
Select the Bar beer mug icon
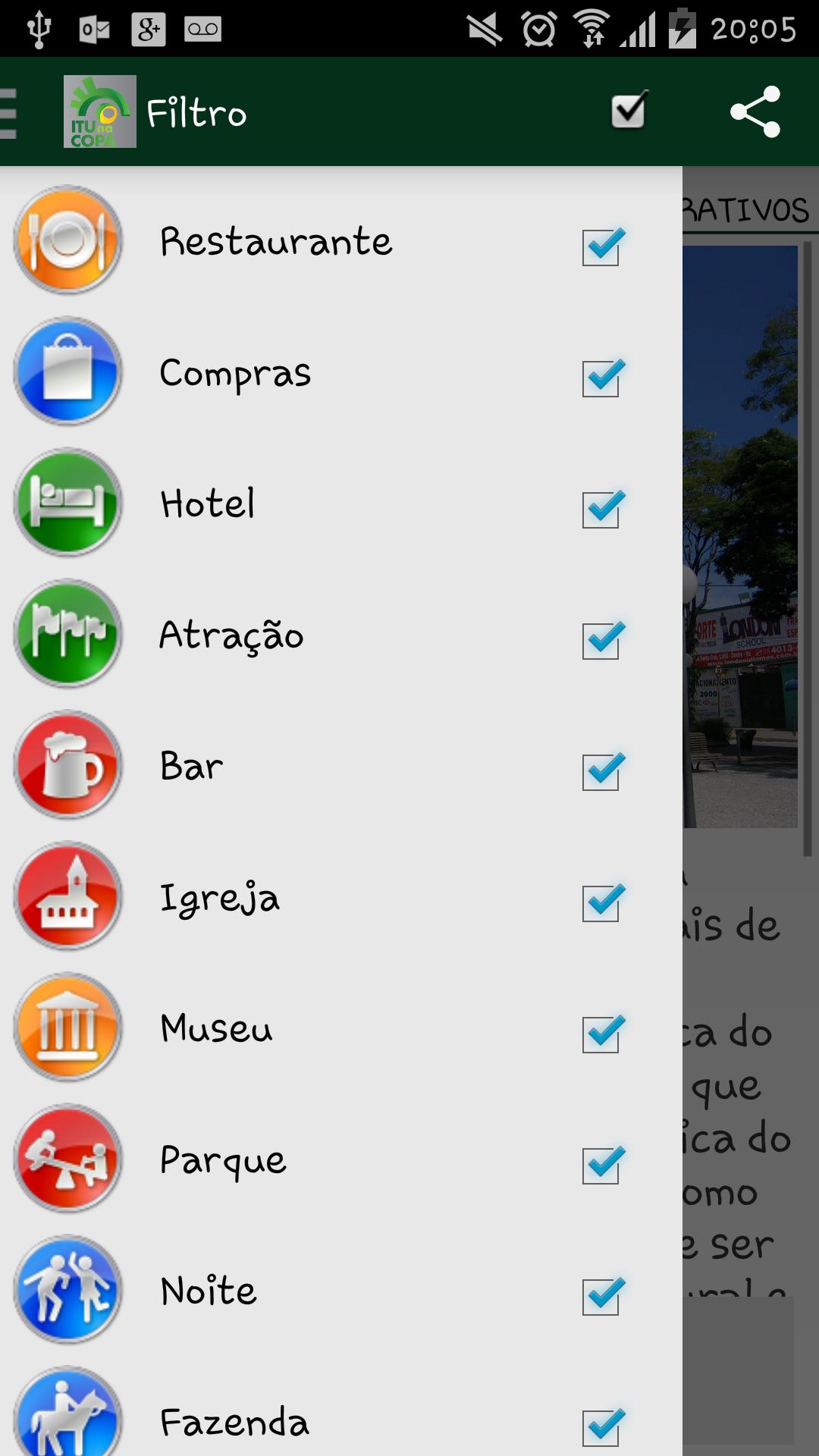(67, 764)
